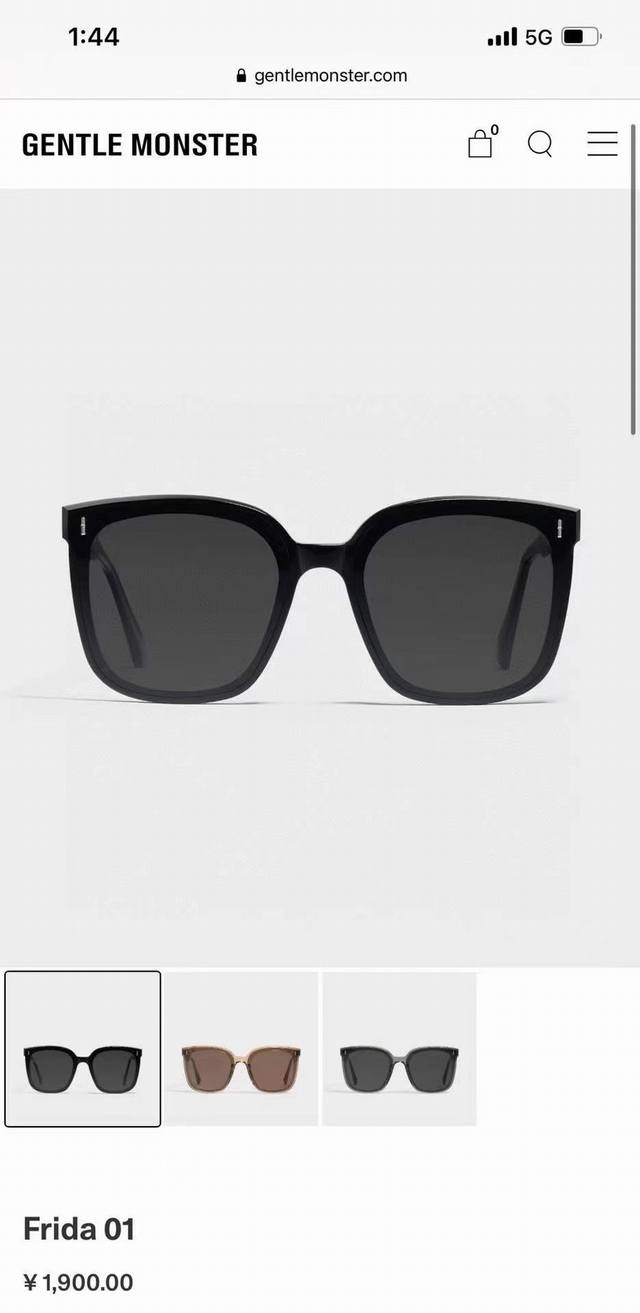
Task: Open the hamburger menu
Action: [x=602, y=144]
